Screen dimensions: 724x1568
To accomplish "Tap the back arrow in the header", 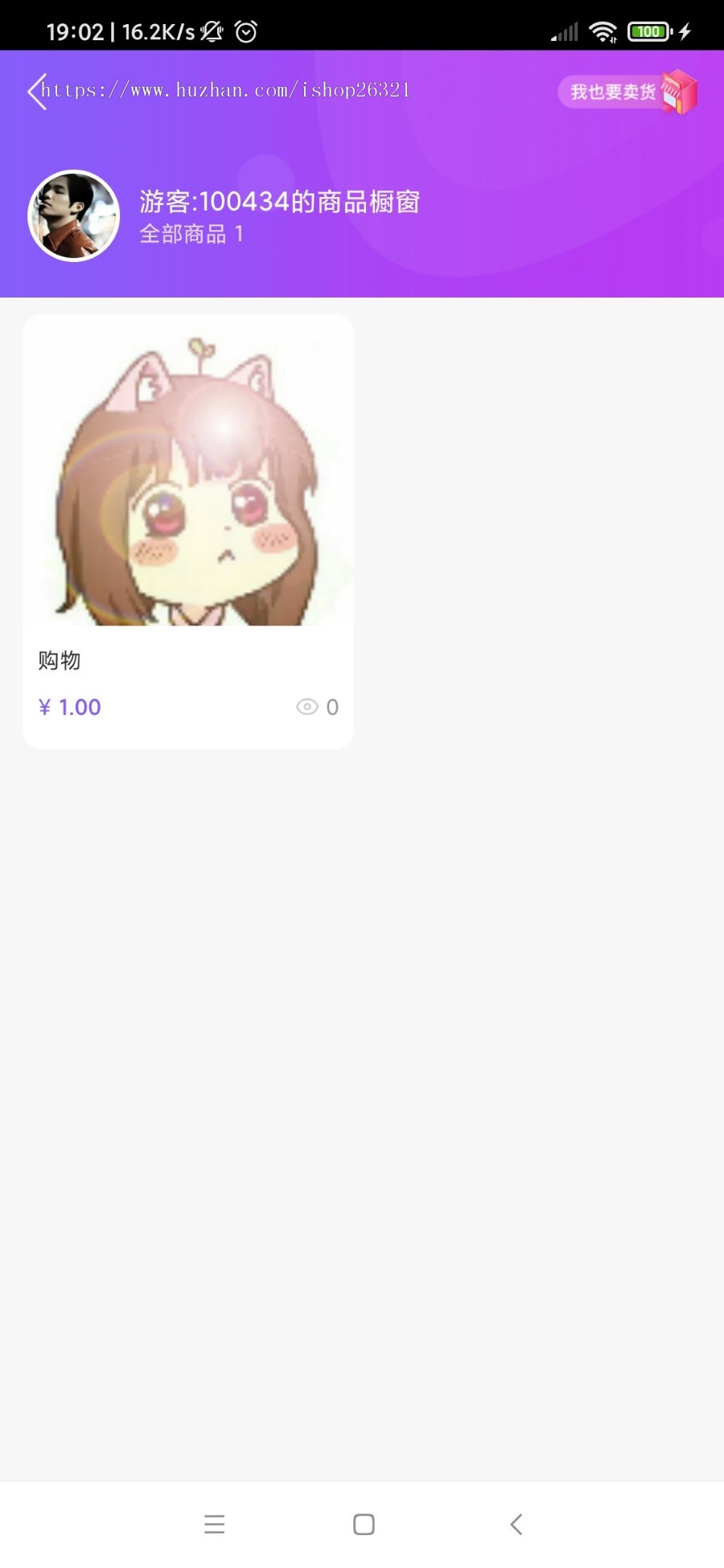I will 35,91.
